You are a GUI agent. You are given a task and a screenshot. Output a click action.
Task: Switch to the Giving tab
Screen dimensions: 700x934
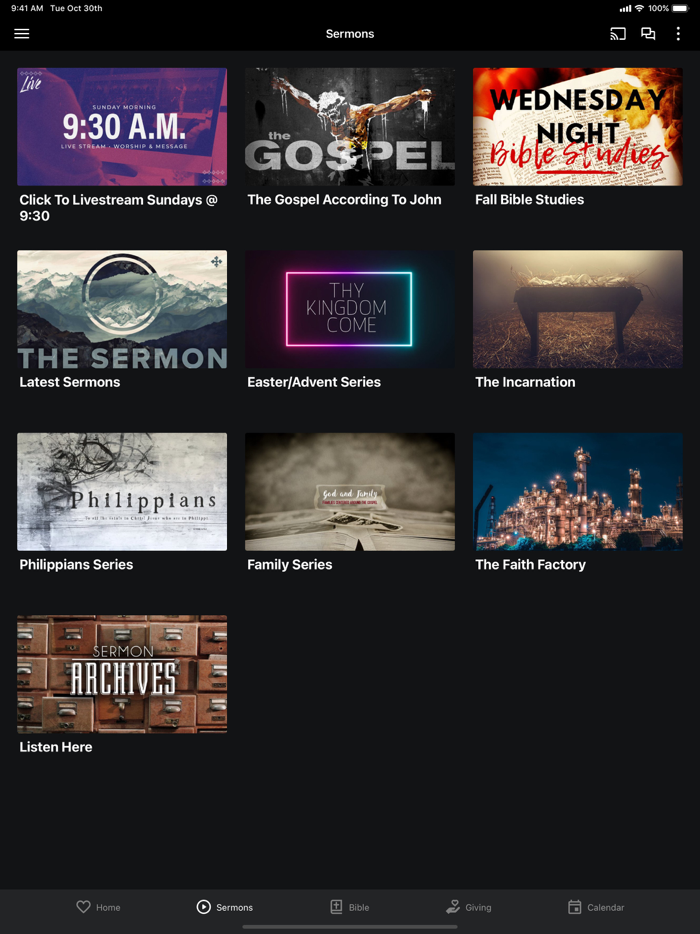pyautogui.click(x=469, y=907)
